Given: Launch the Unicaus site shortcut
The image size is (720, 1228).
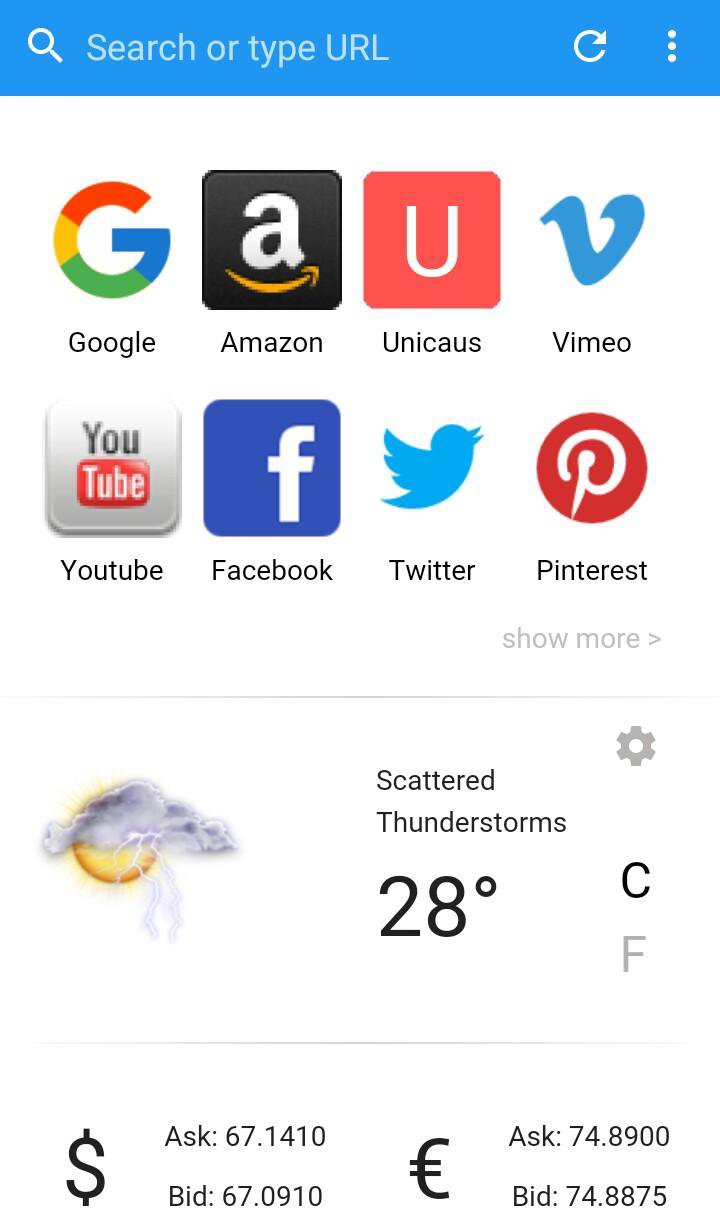Looking at the screenshot, I should pos(432,238).
